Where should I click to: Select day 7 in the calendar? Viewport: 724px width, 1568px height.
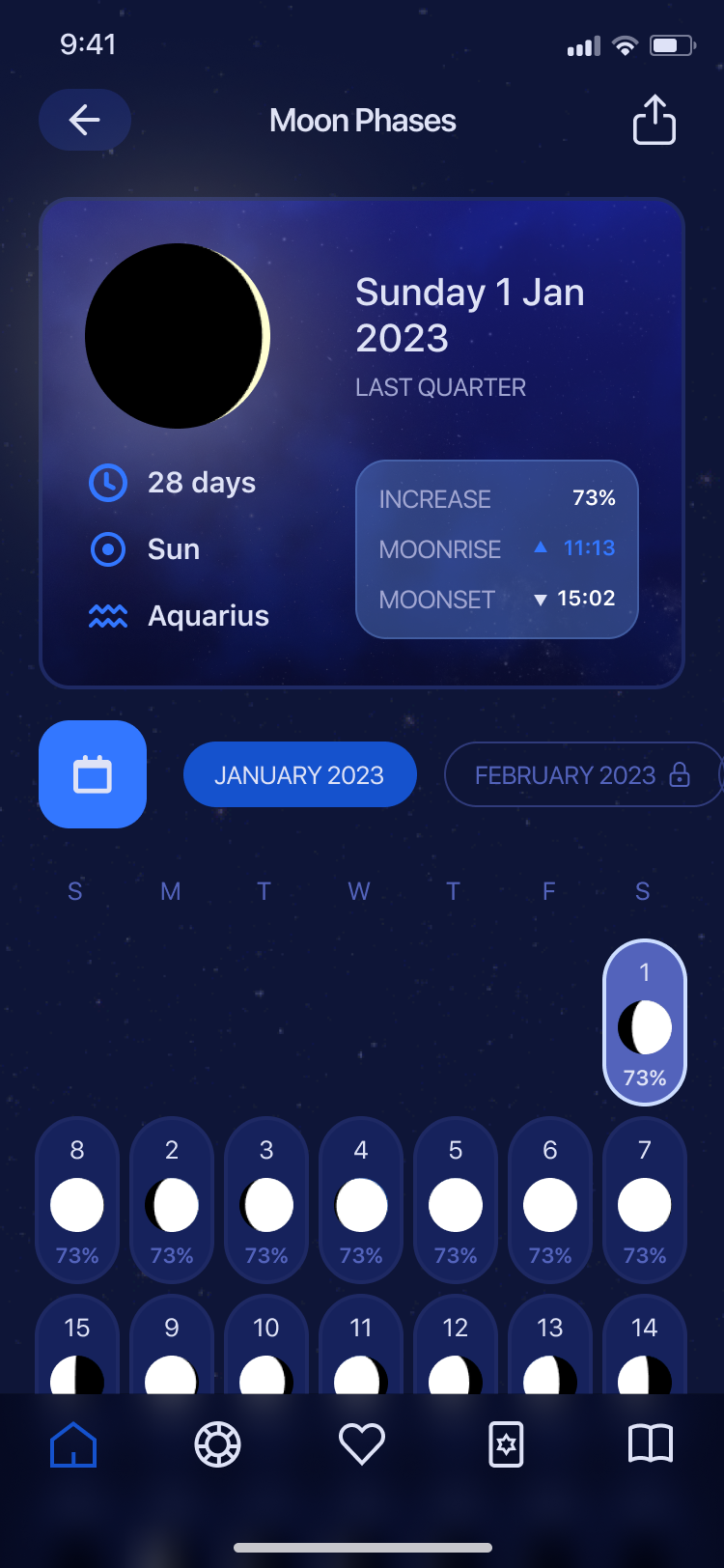[x=645, y=1201]
